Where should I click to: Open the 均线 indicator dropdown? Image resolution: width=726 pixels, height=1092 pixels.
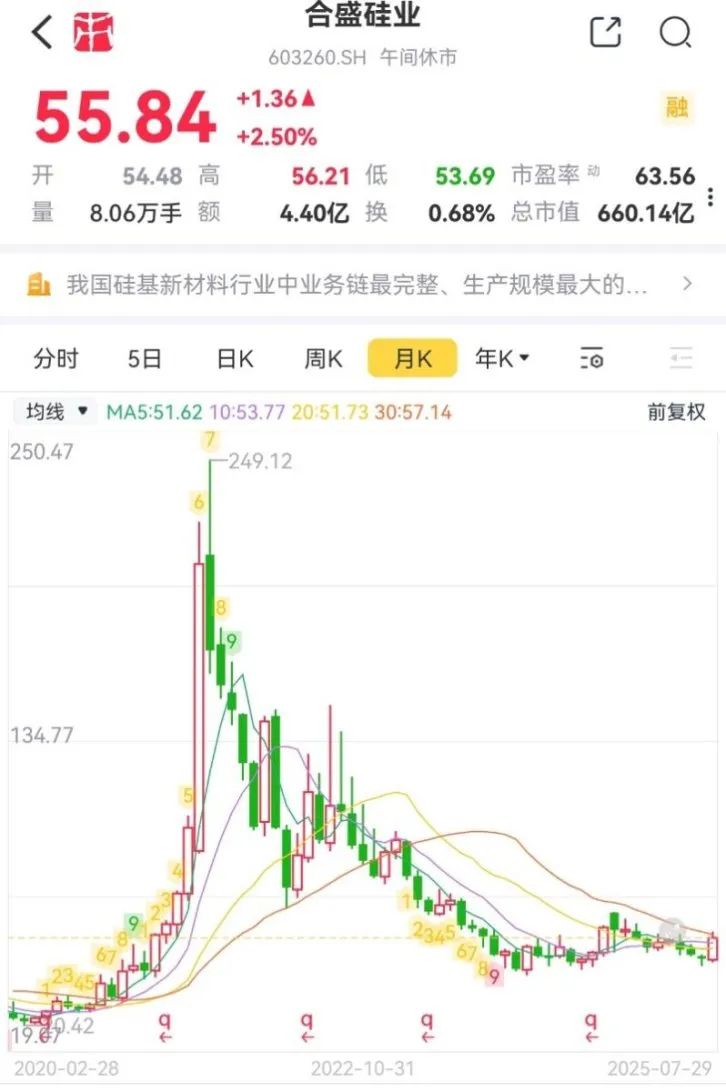[53, 411]
